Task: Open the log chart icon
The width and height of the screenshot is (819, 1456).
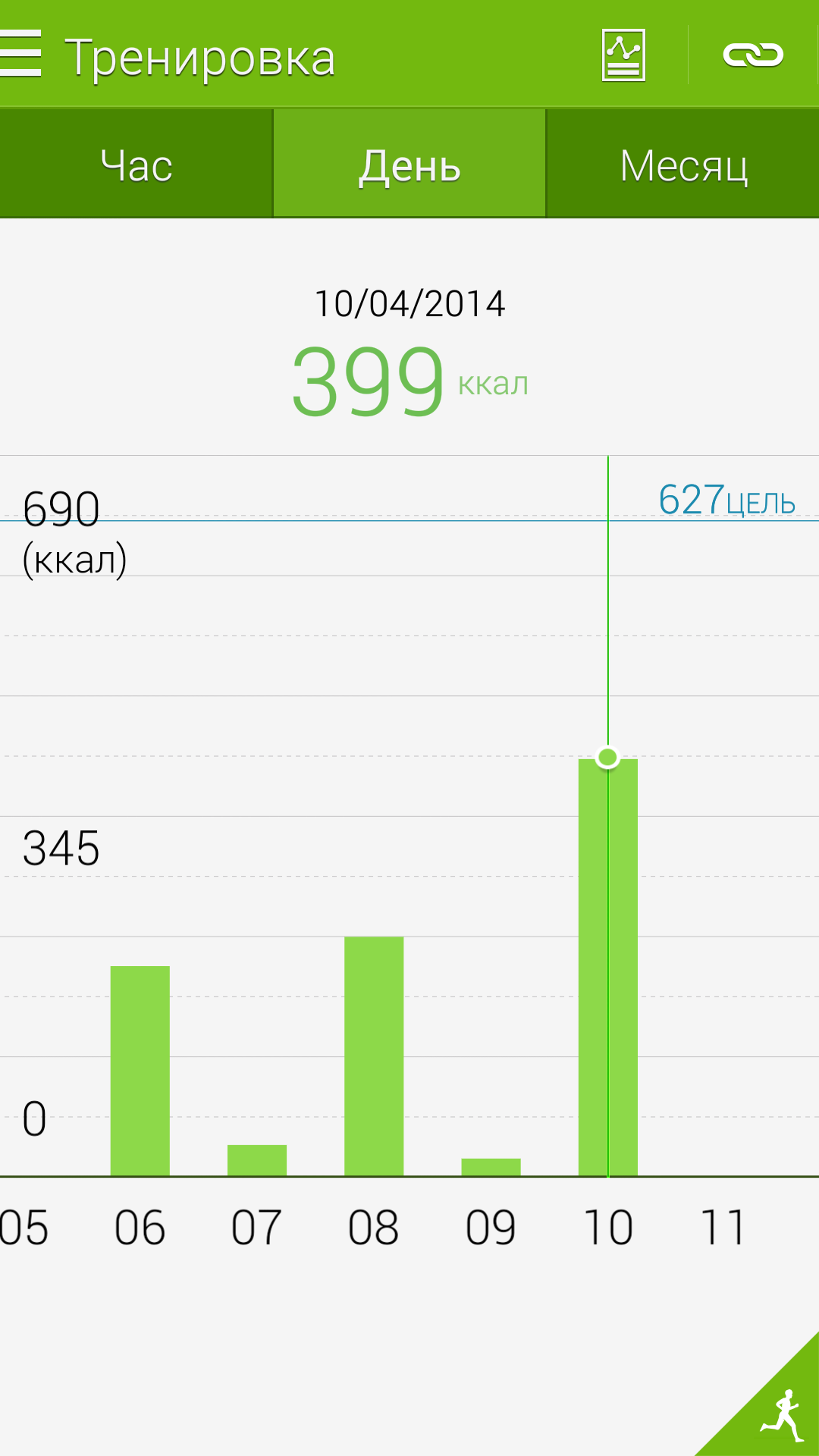Action: (x=623, y=55)
